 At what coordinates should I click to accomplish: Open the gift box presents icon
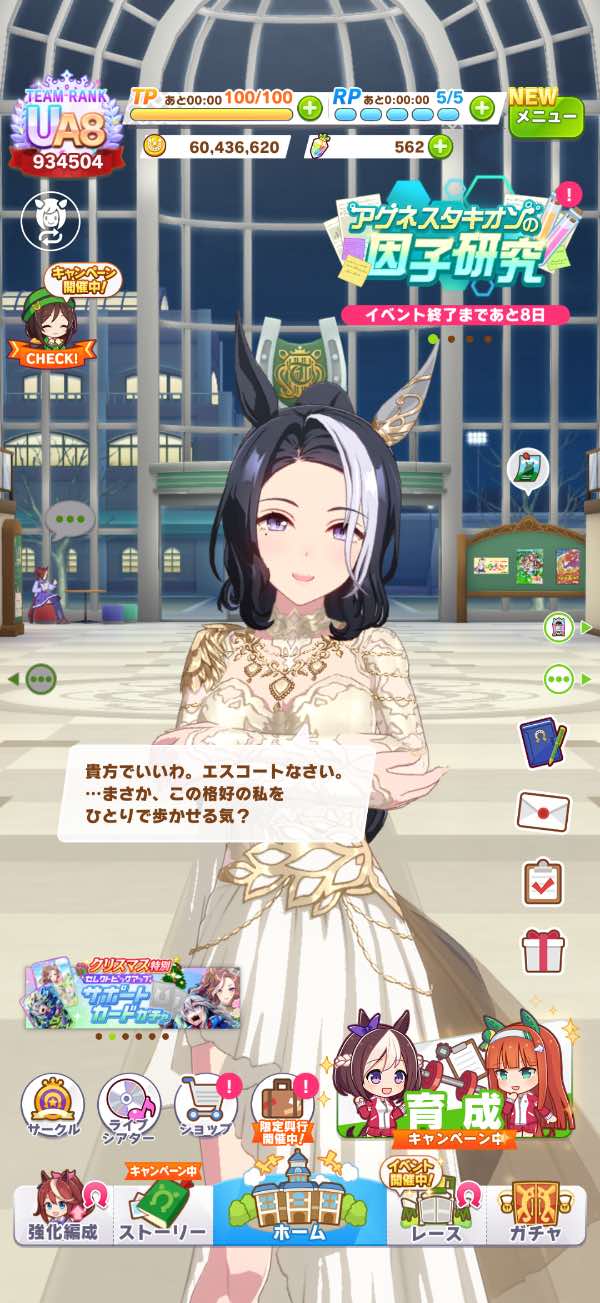[543, 951]
